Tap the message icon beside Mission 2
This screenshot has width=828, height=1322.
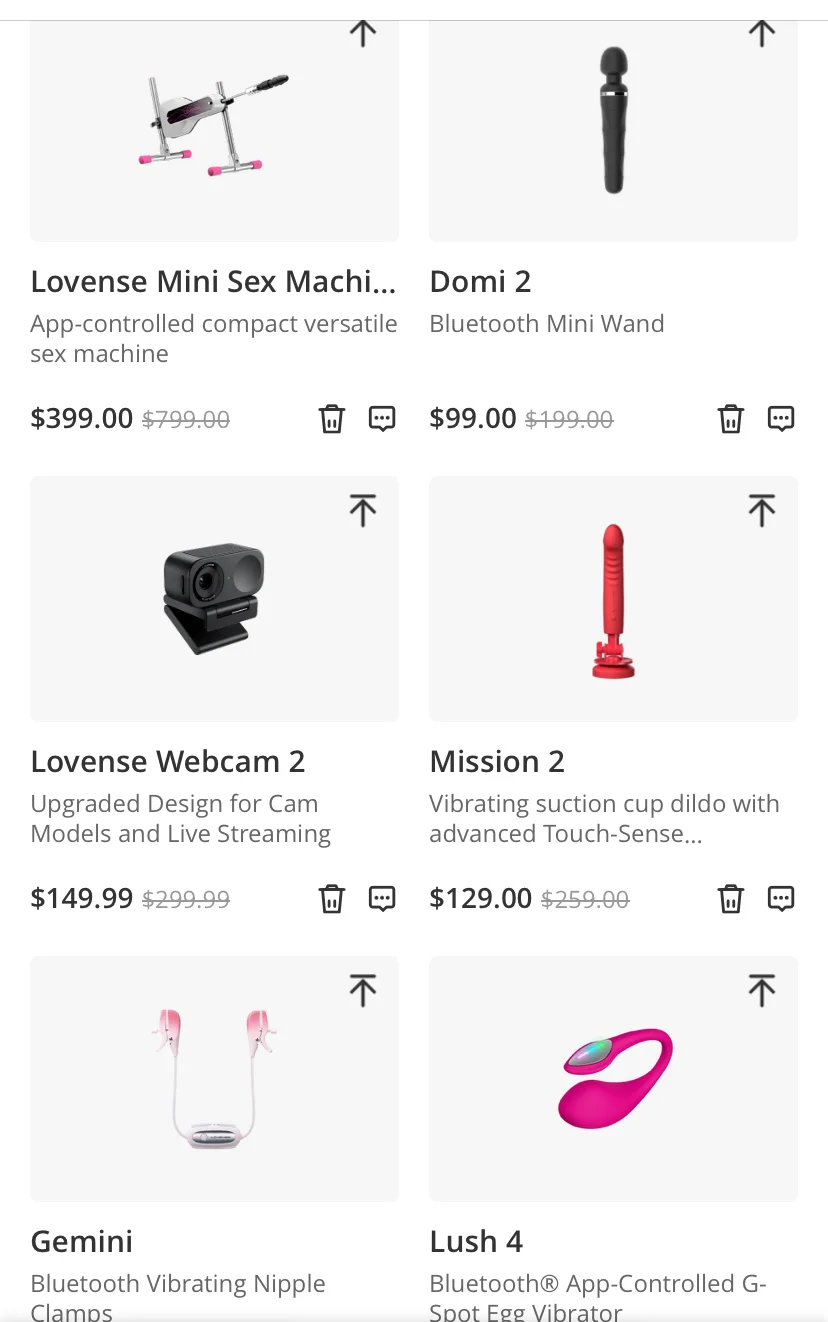coord(781,899)
